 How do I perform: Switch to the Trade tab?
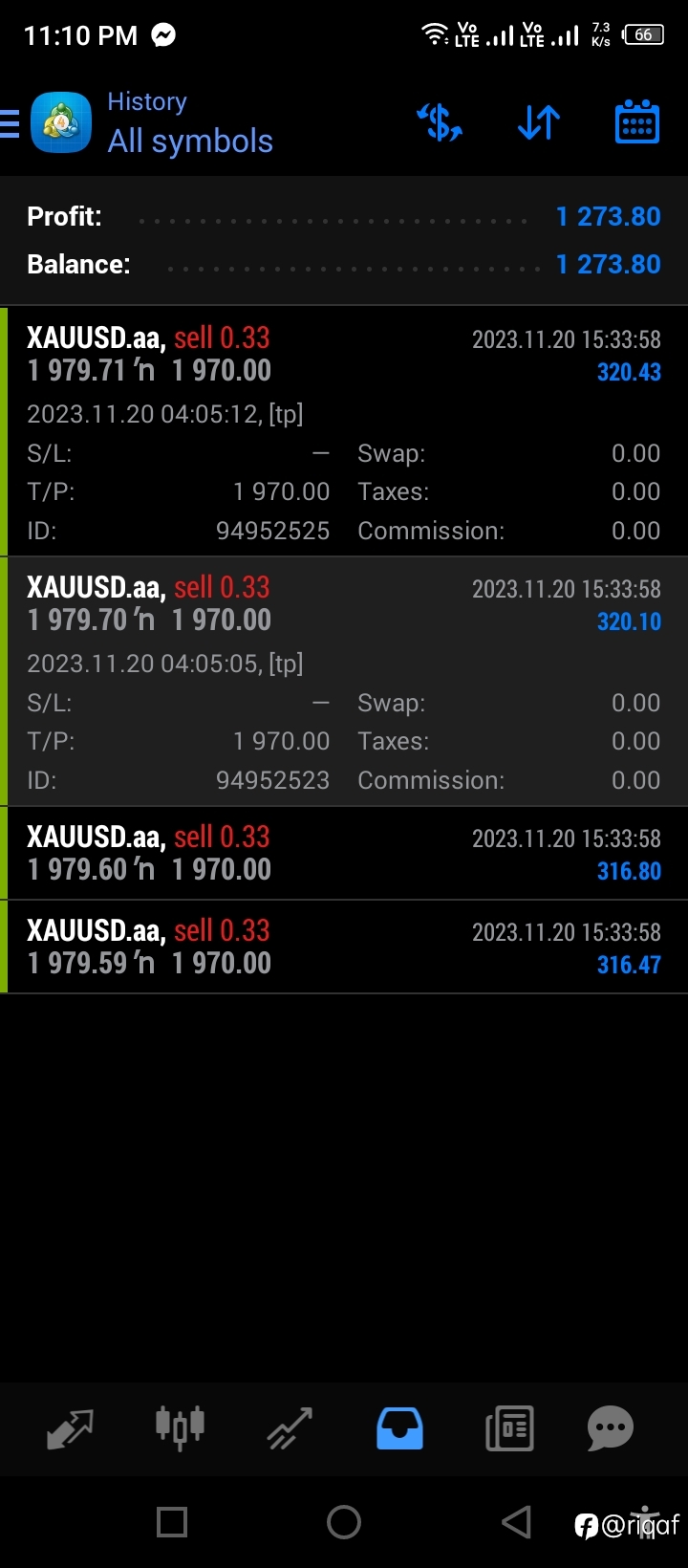pos(290,1428)
